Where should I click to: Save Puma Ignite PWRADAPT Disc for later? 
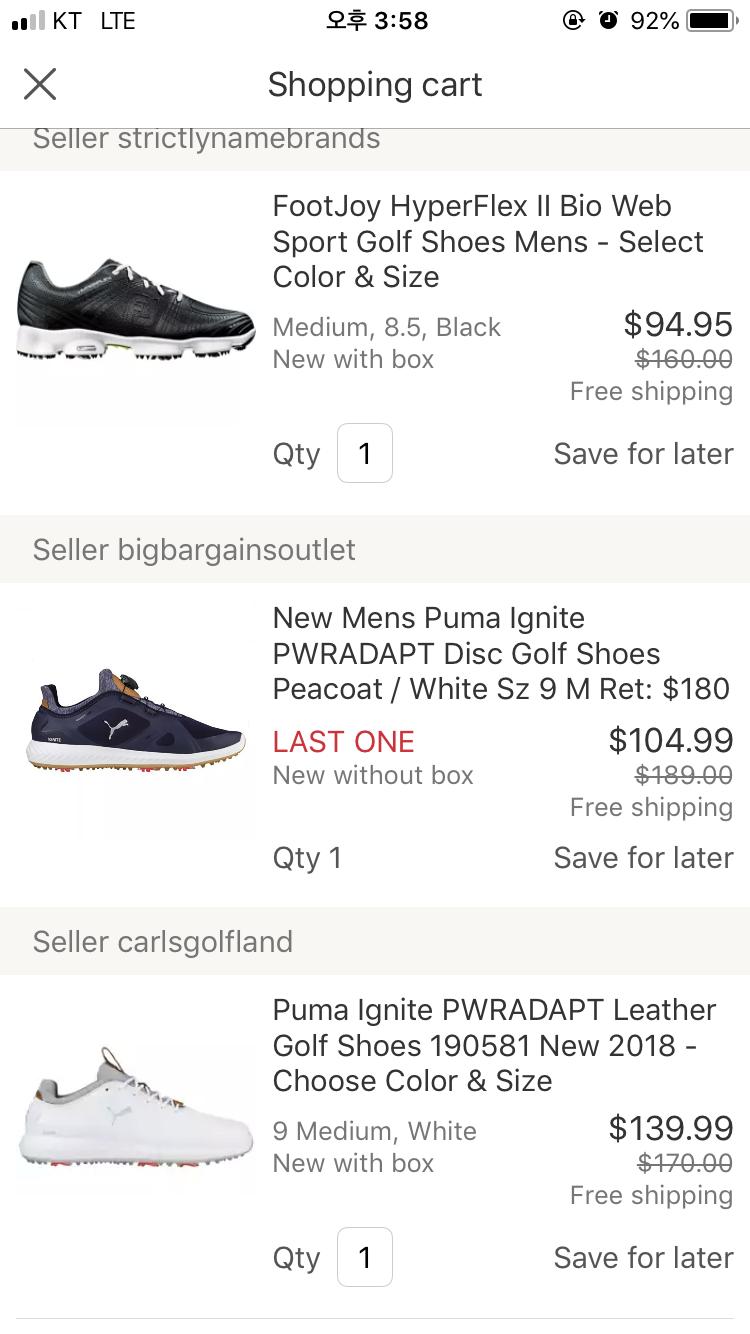[x=643, y=857]
